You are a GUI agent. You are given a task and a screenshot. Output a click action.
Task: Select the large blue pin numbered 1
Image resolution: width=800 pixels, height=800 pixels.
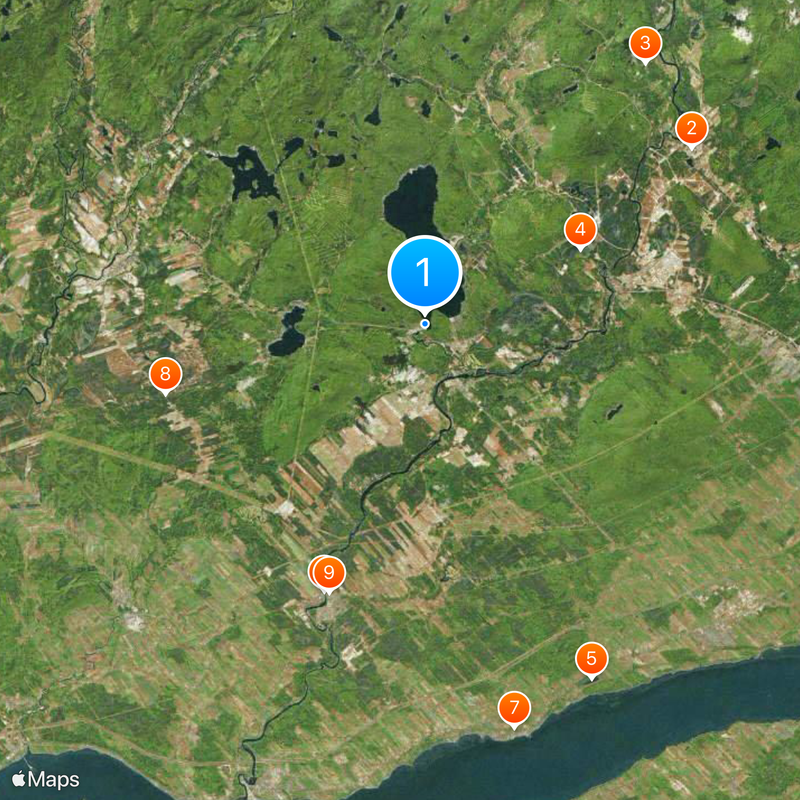425,272
